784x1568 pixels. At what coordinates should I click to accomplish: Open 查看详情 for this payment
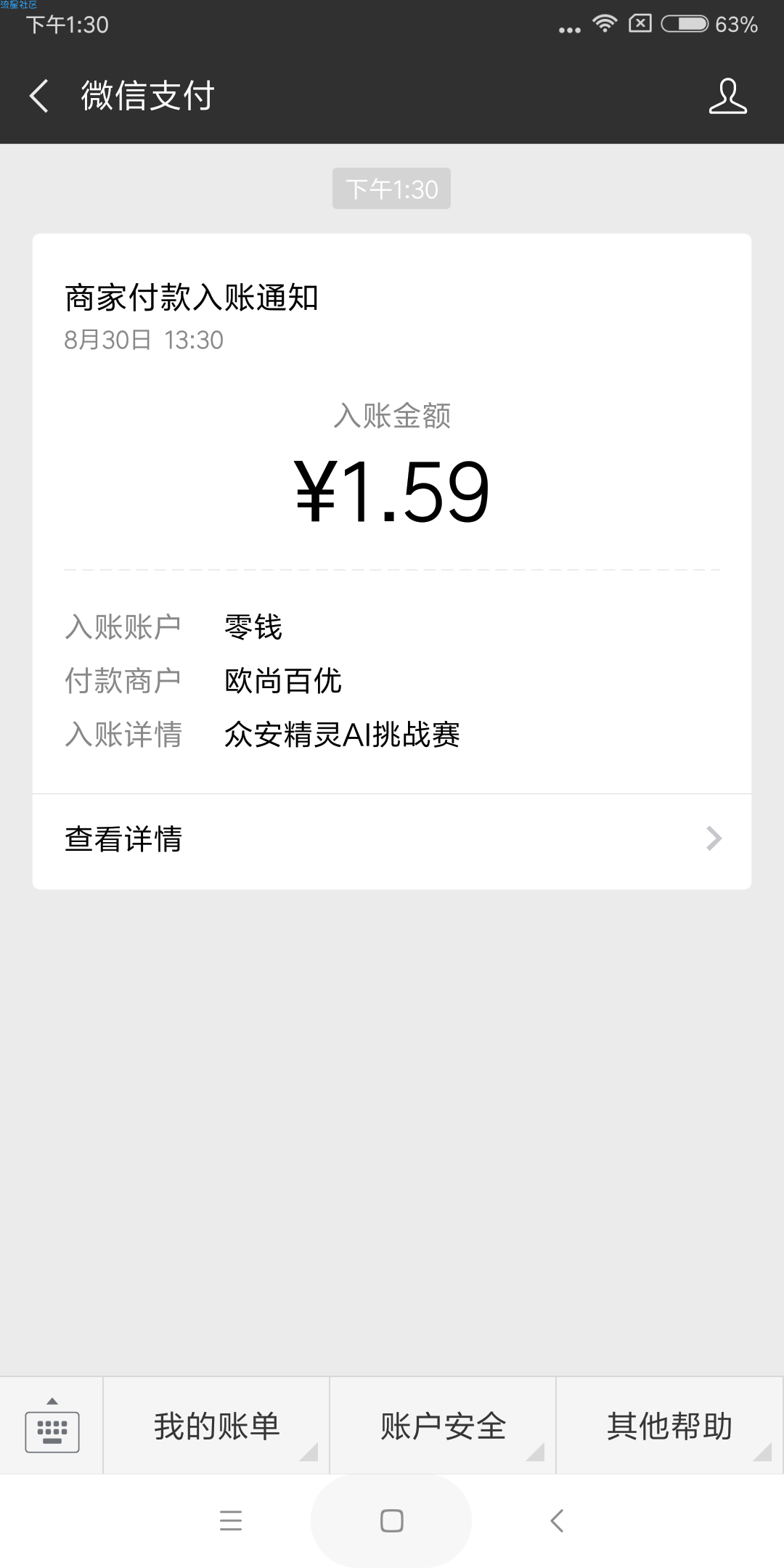point(392,841)
